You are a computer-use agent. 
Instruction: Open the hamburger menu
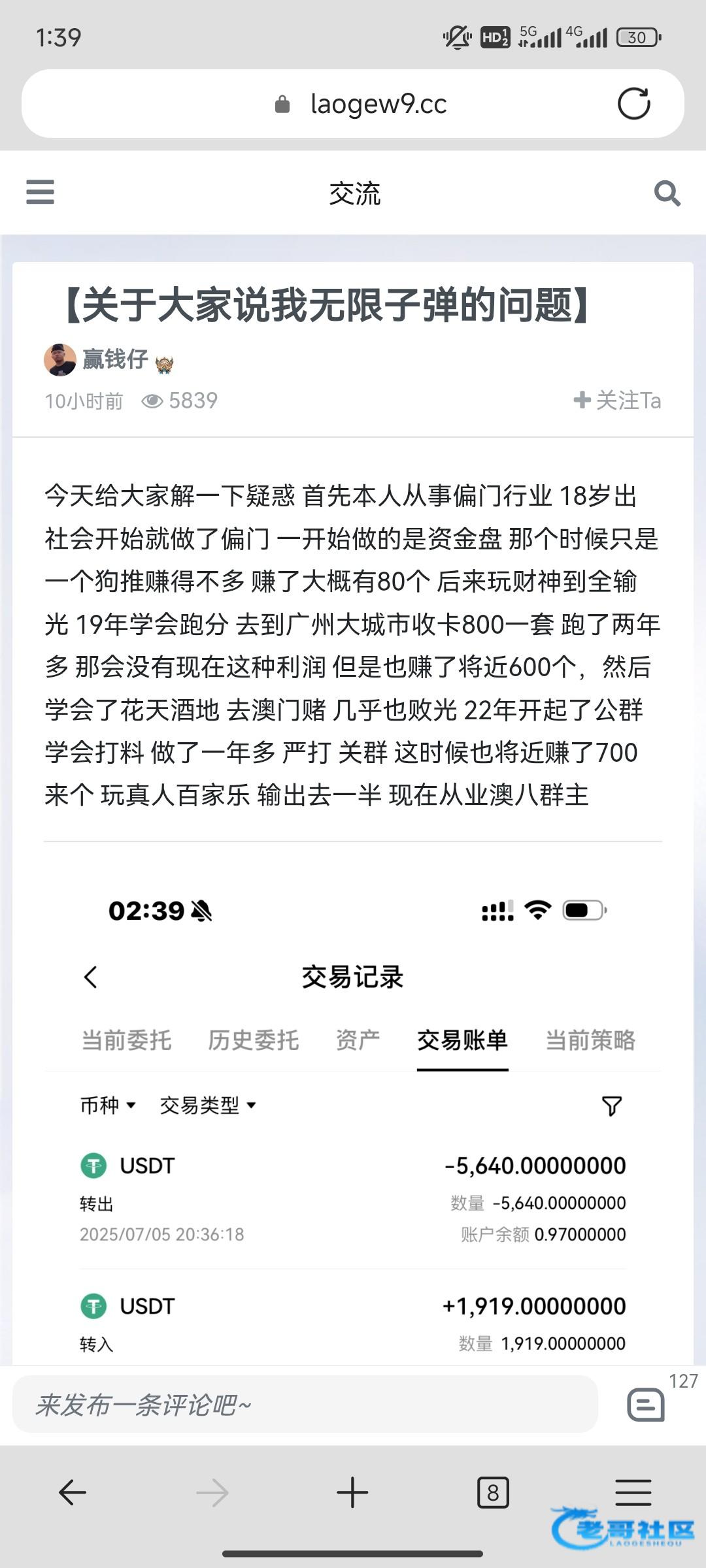40,192
